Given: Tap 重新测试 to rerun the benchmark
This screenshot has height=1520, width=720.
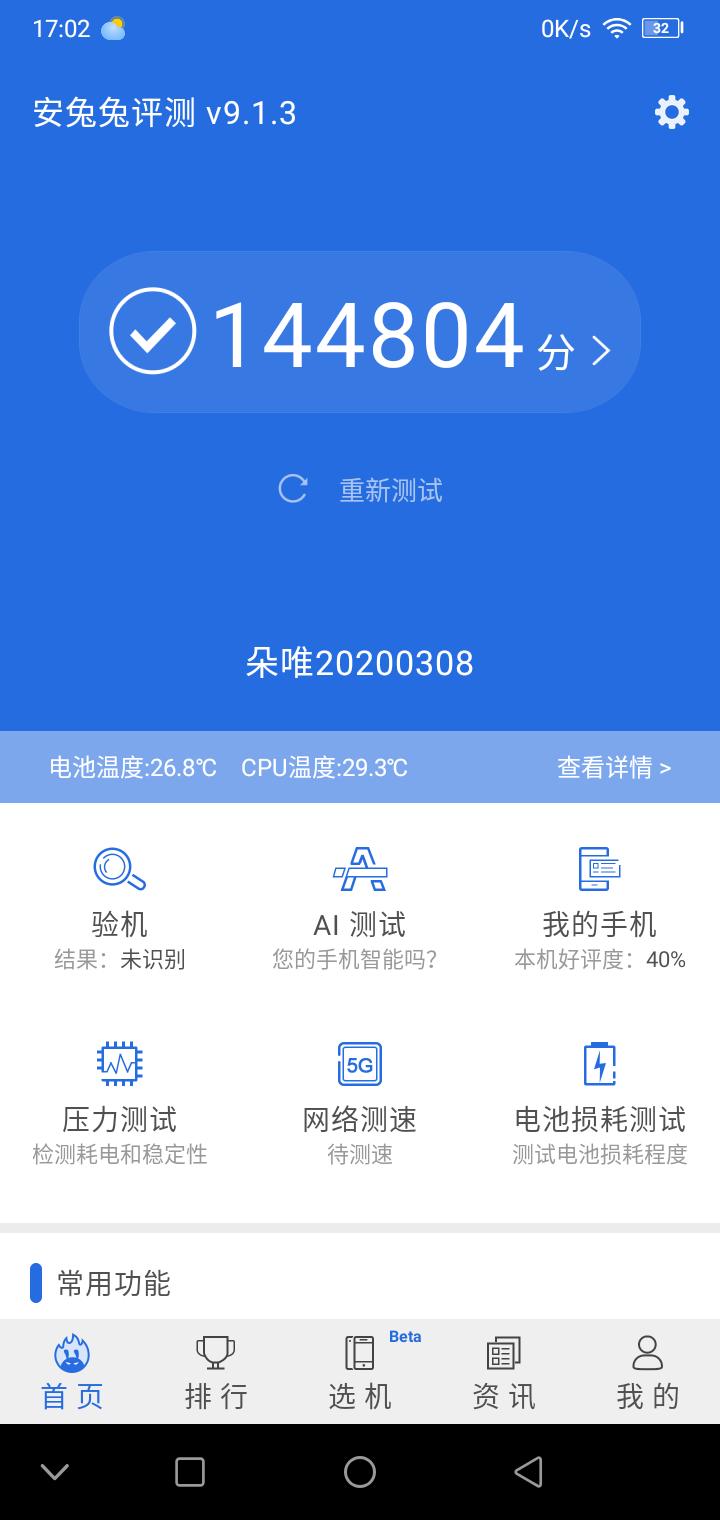Looking at the screenshot, I should coord(362,490).
